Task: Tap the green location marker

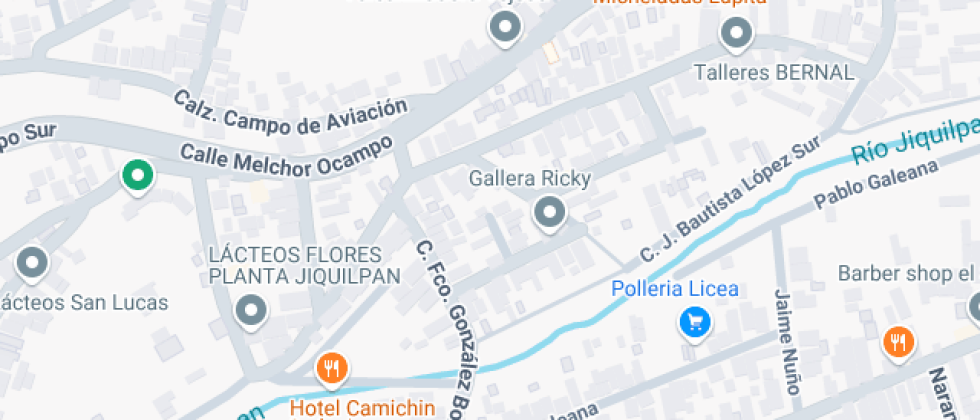Action: tap(137, 177)
